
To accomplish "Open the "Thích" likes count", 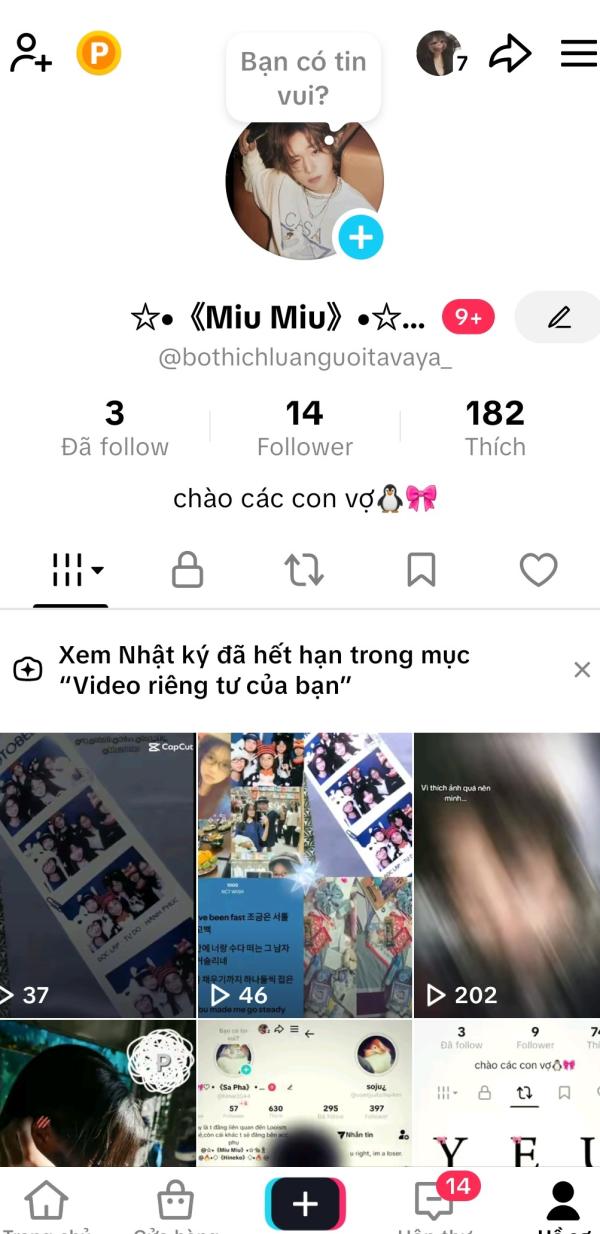I will coord(495,428).
